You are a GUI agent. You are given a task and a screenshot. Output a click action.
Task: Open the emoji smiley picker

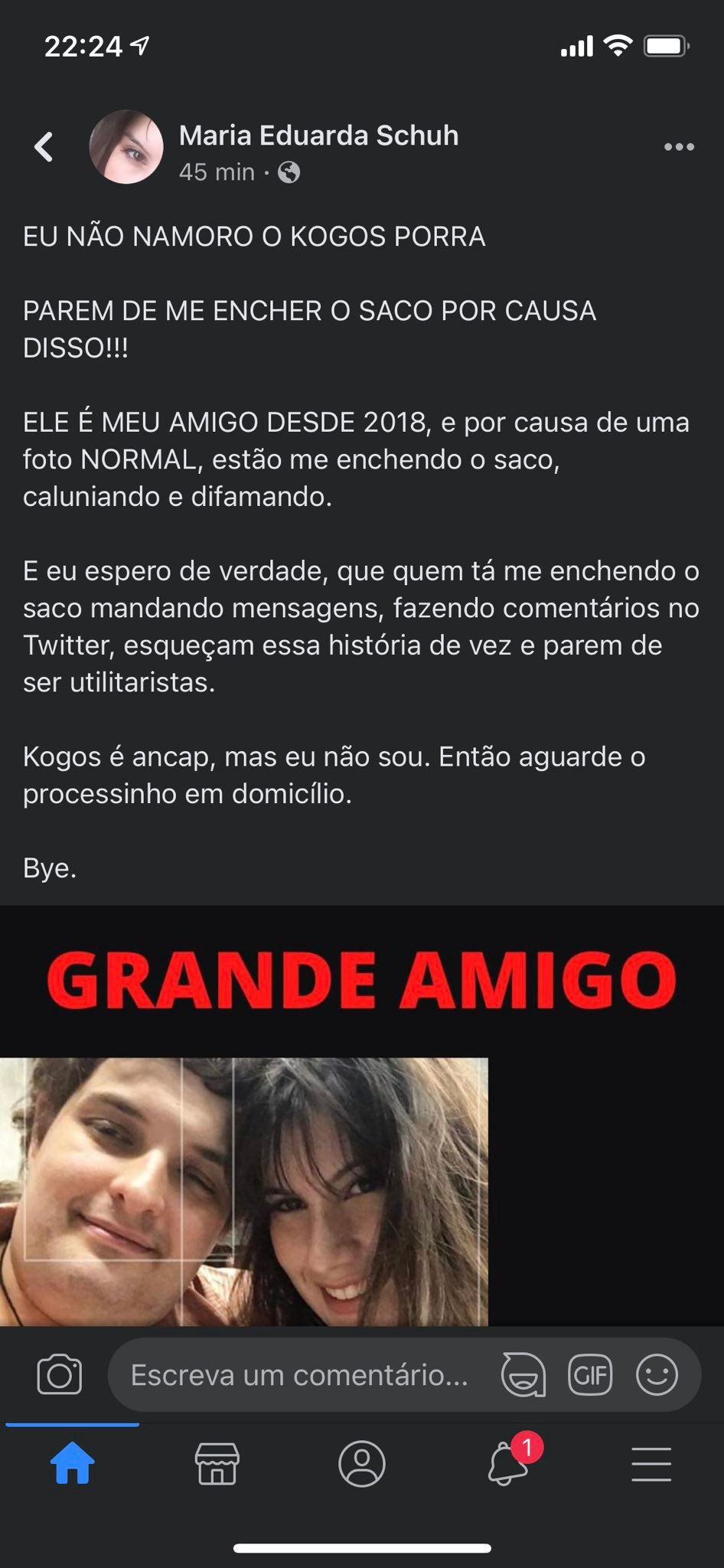[x=657, y=1375]
